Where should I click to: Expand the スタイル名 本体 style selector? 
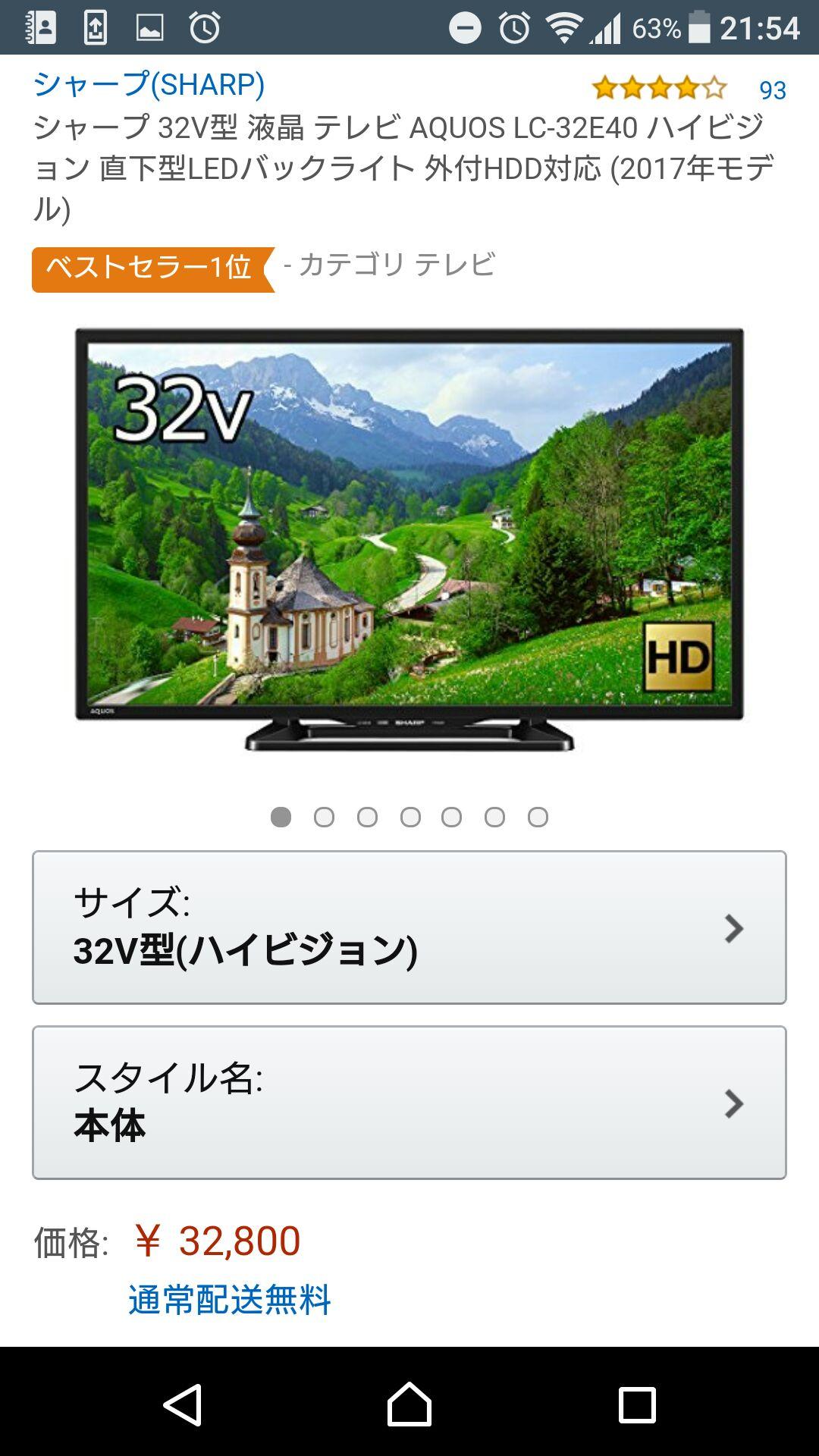pos(409,1103)
